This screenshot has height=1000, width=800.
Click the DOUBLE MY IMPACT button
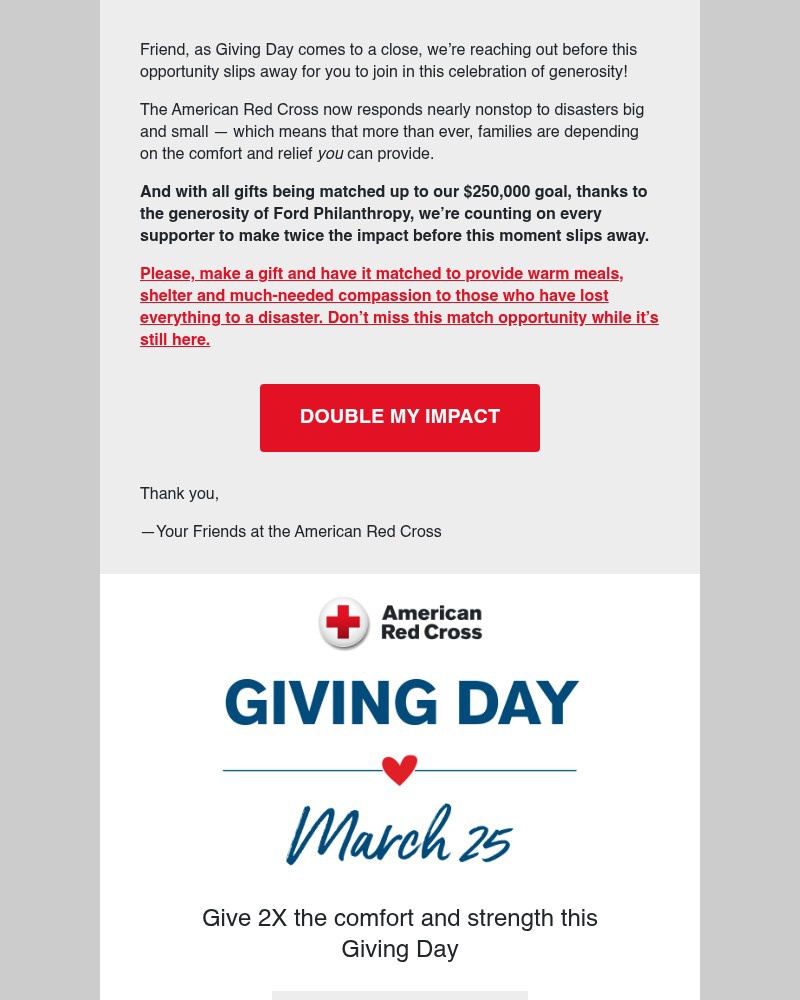tap(400, 417)
